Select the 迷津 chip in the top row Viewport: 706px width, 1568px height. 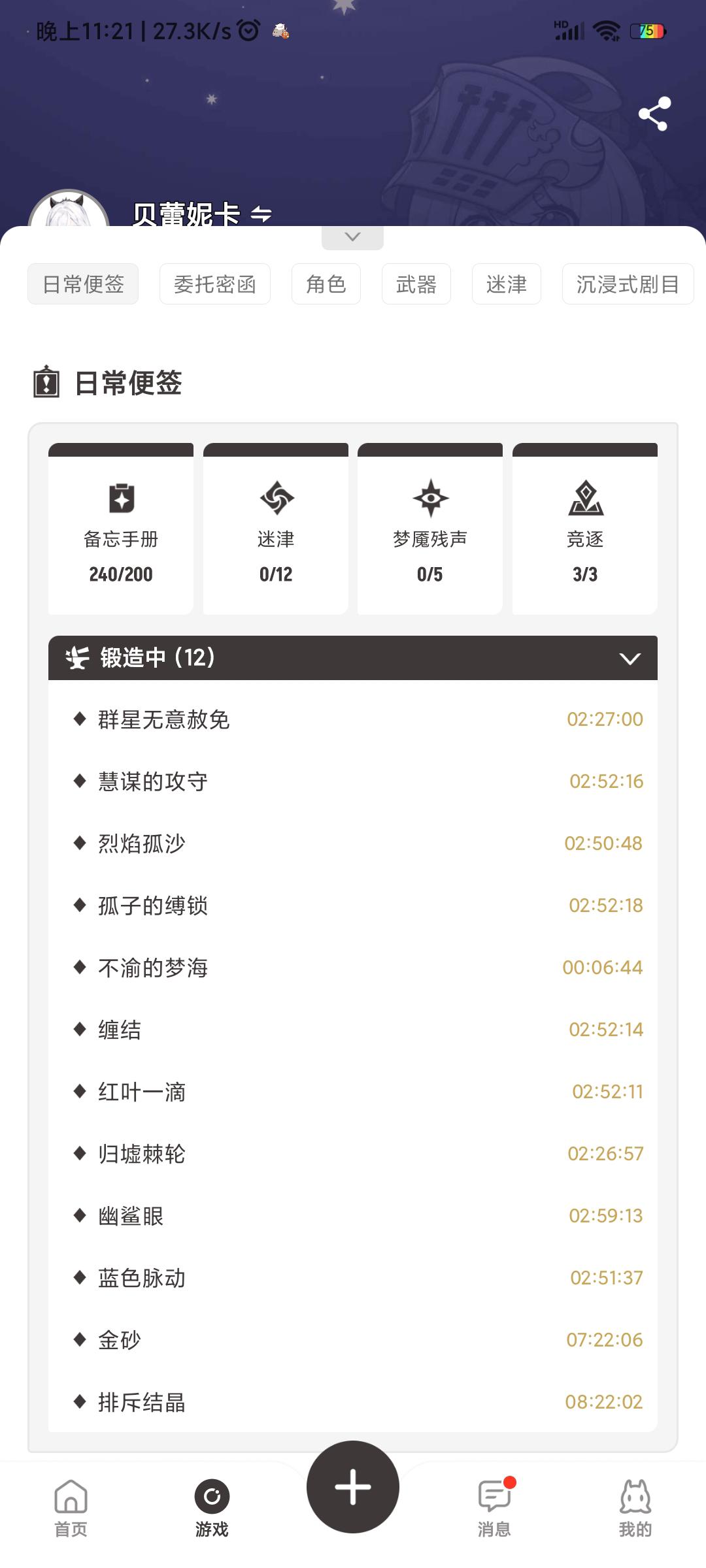[506, 284]
